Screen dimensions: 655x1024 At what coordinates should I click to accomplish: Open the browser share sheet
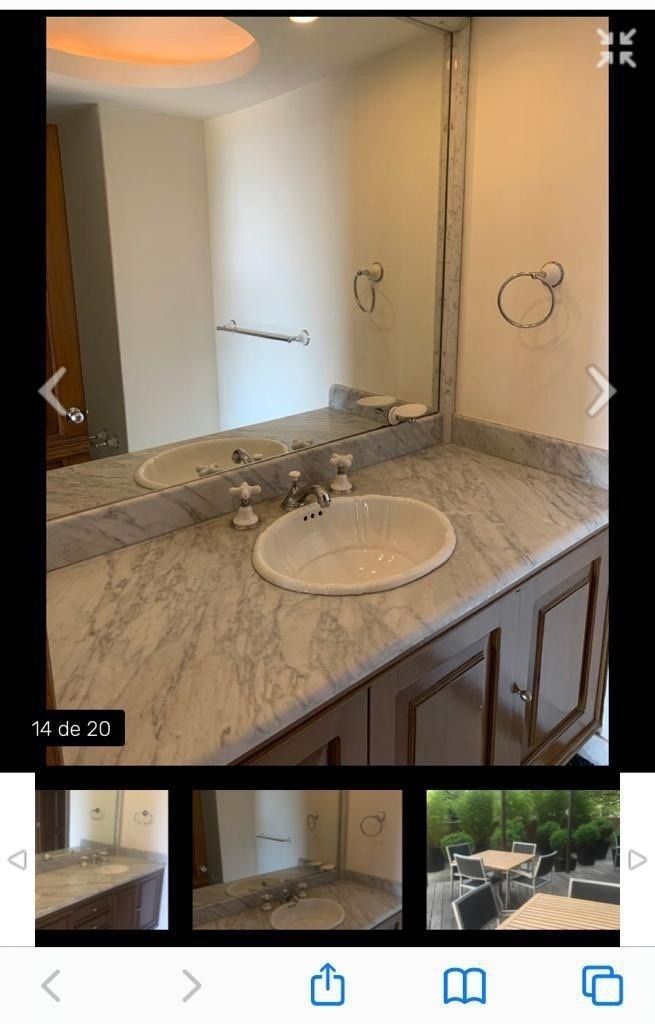[x=327, y=986]
